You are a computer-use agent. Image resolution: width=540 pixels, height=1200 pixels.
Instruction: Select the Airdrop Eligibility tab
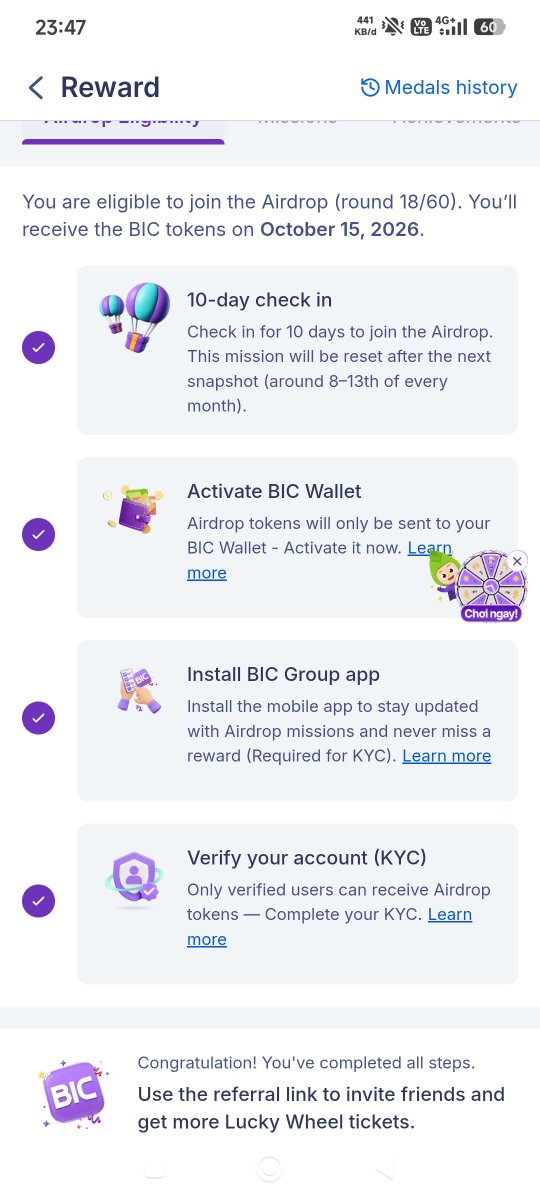123,120
